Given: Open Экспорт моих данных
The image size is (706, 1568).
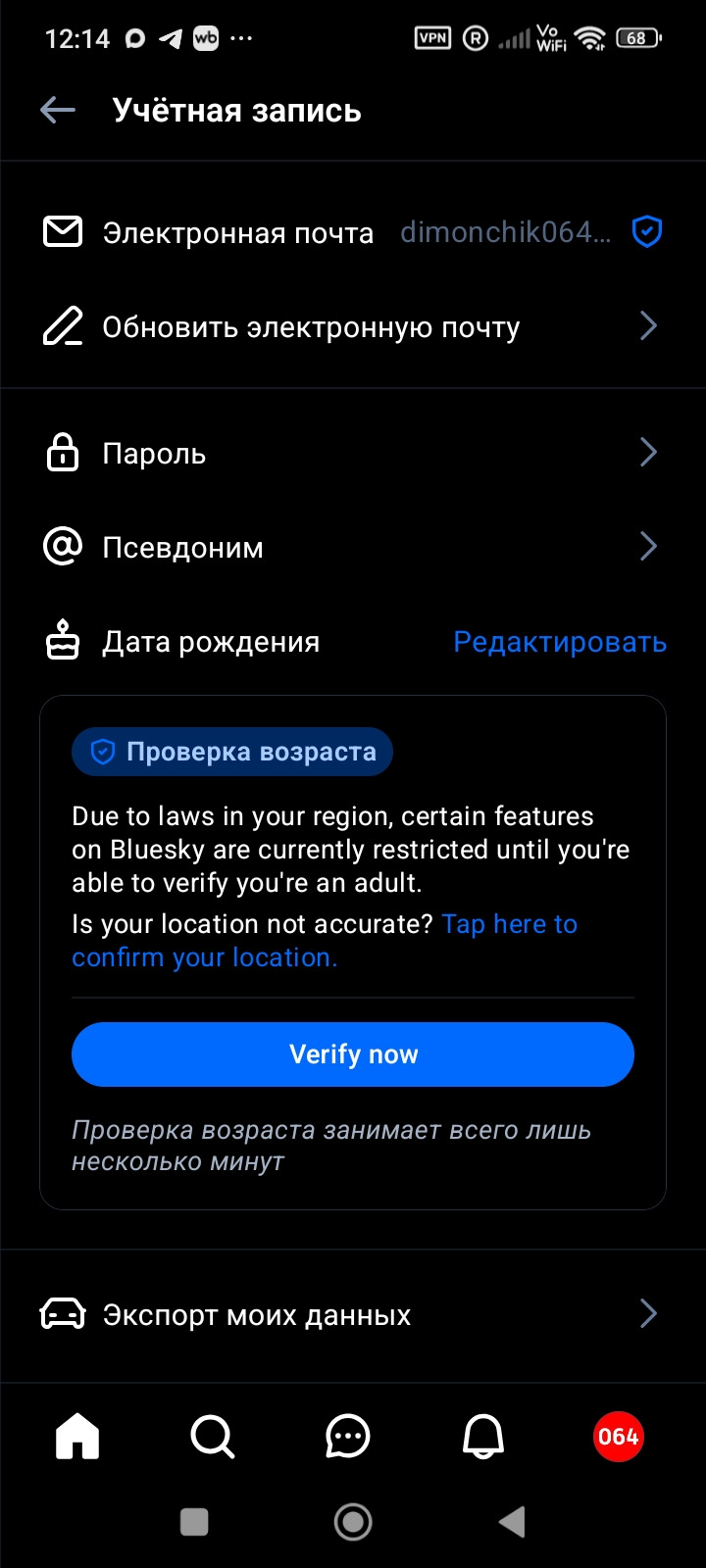Looking at the screenshot, I should [353, 1314].
